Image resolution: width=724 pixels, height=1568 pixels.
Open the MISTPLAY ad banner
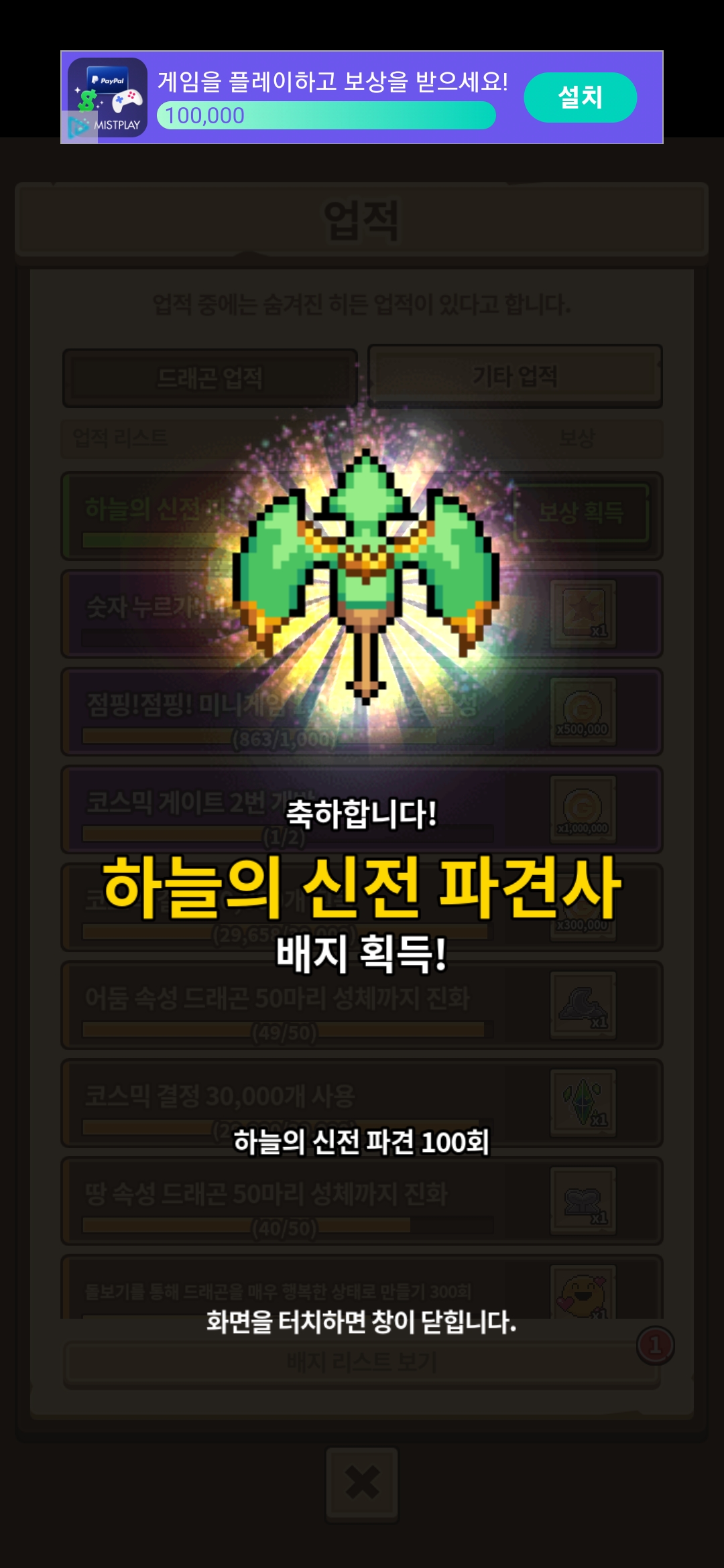coord(362,97)
